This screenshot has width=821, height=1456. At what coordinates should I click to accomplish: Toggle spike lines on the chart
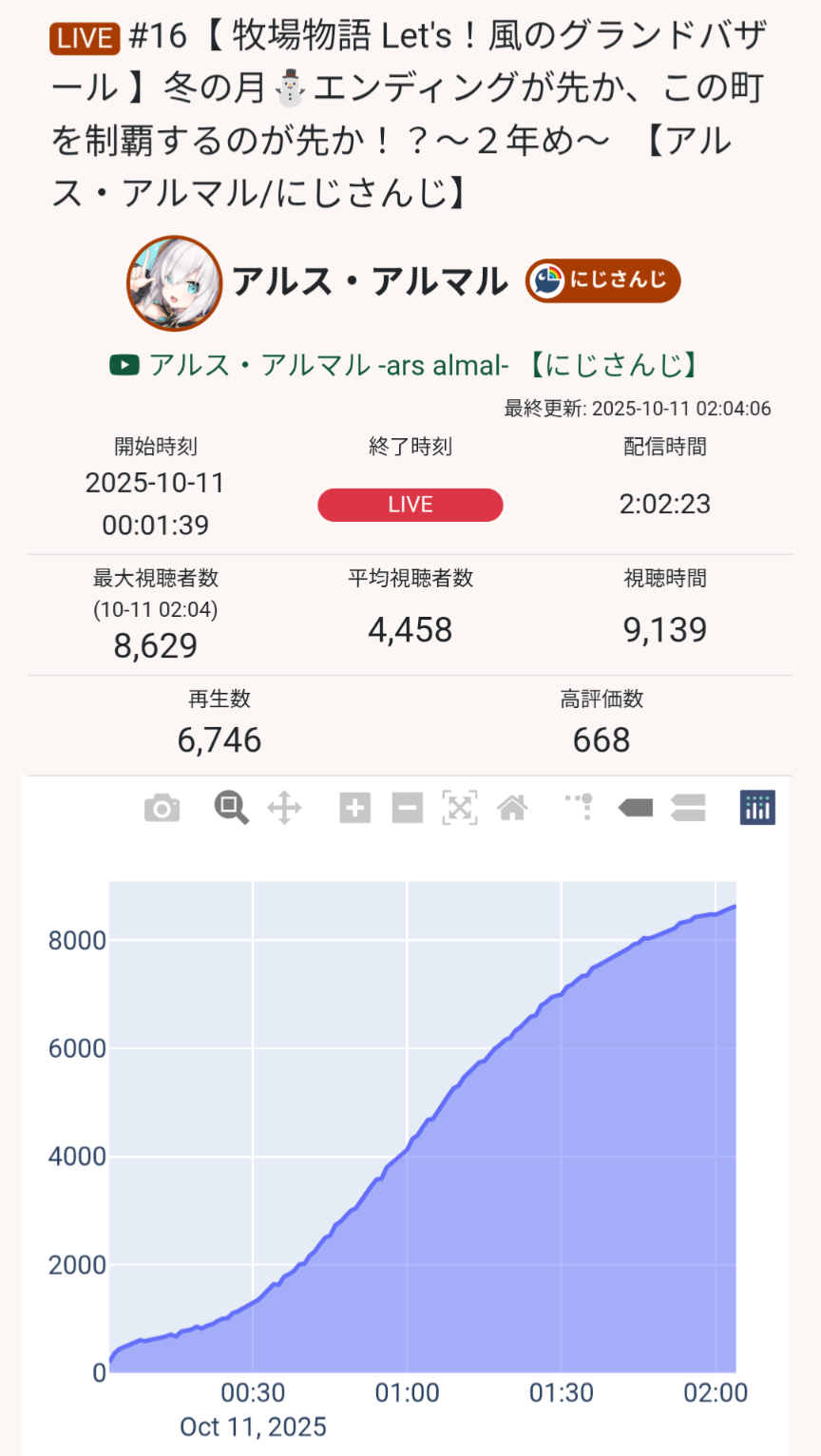click(580, 808)
